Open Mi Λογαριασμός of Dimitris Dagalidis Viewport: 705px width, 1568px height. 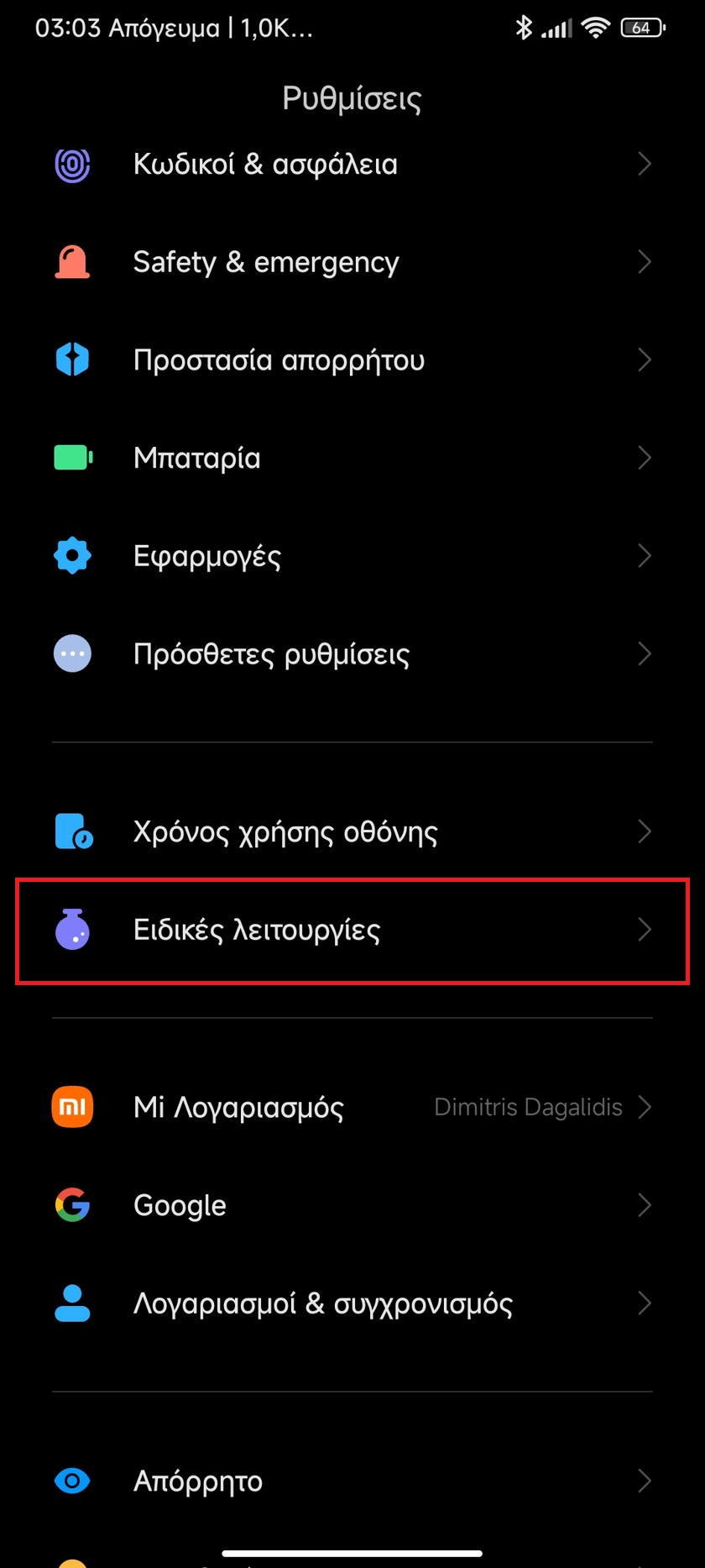[x=352, y=1107]
